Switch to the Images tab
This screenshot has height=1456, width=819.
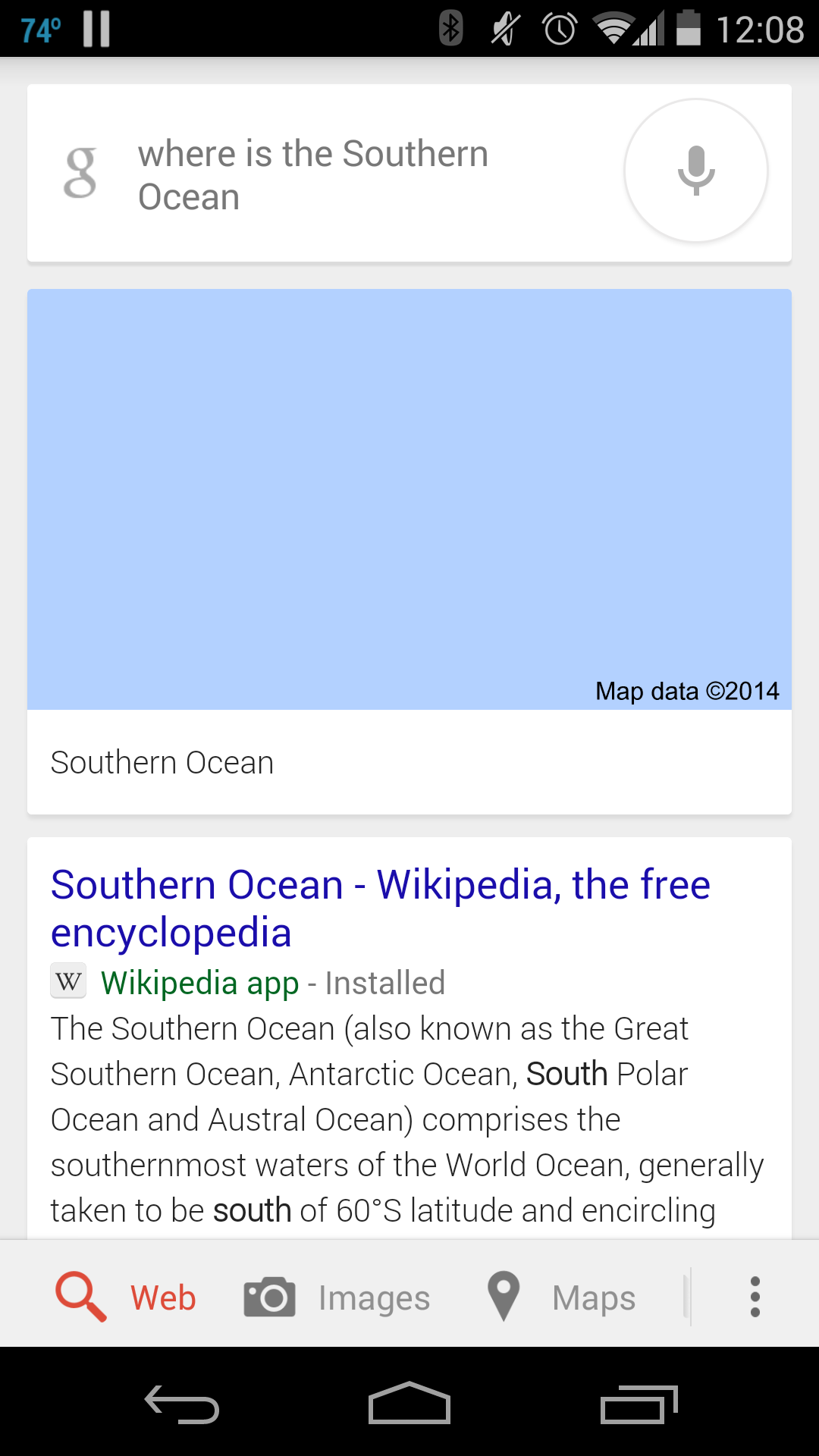pyautogui.click(x=337, y=1298)
